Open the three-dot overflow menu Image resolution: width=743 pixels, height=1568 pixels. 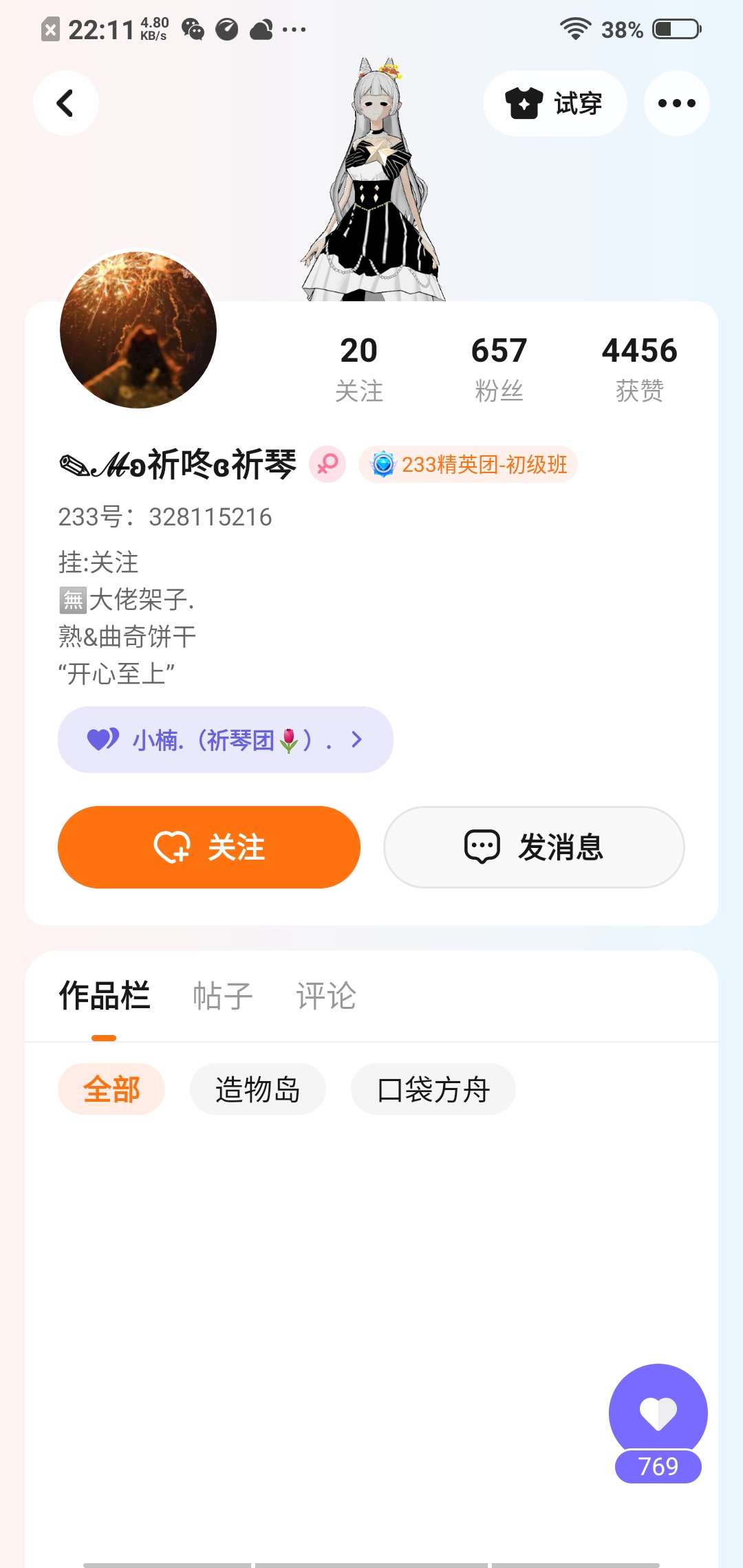(x=676, y=103)
